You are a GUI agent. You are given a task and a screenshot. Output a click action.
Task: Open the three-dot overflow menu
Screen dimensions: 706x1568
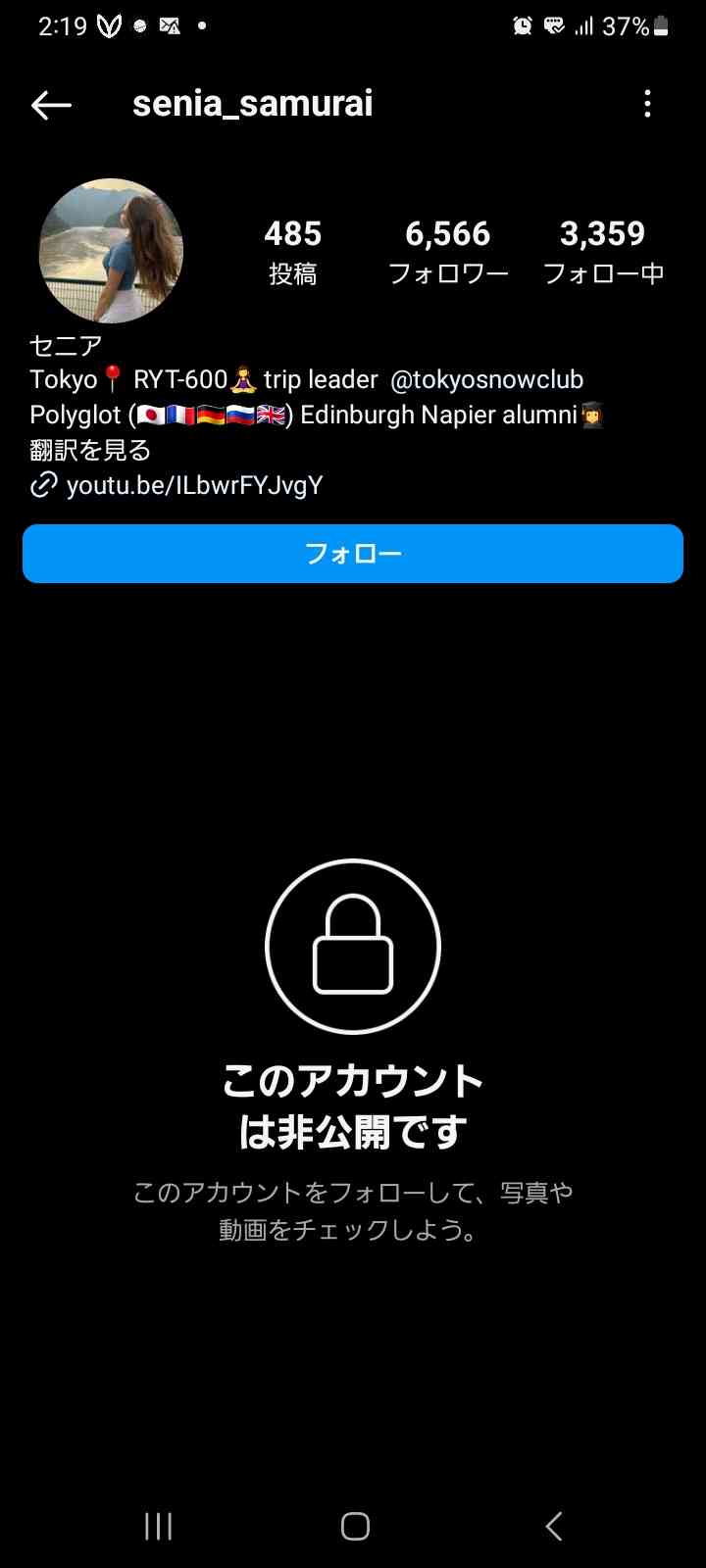pyautogui.click(x=647, y=104)
